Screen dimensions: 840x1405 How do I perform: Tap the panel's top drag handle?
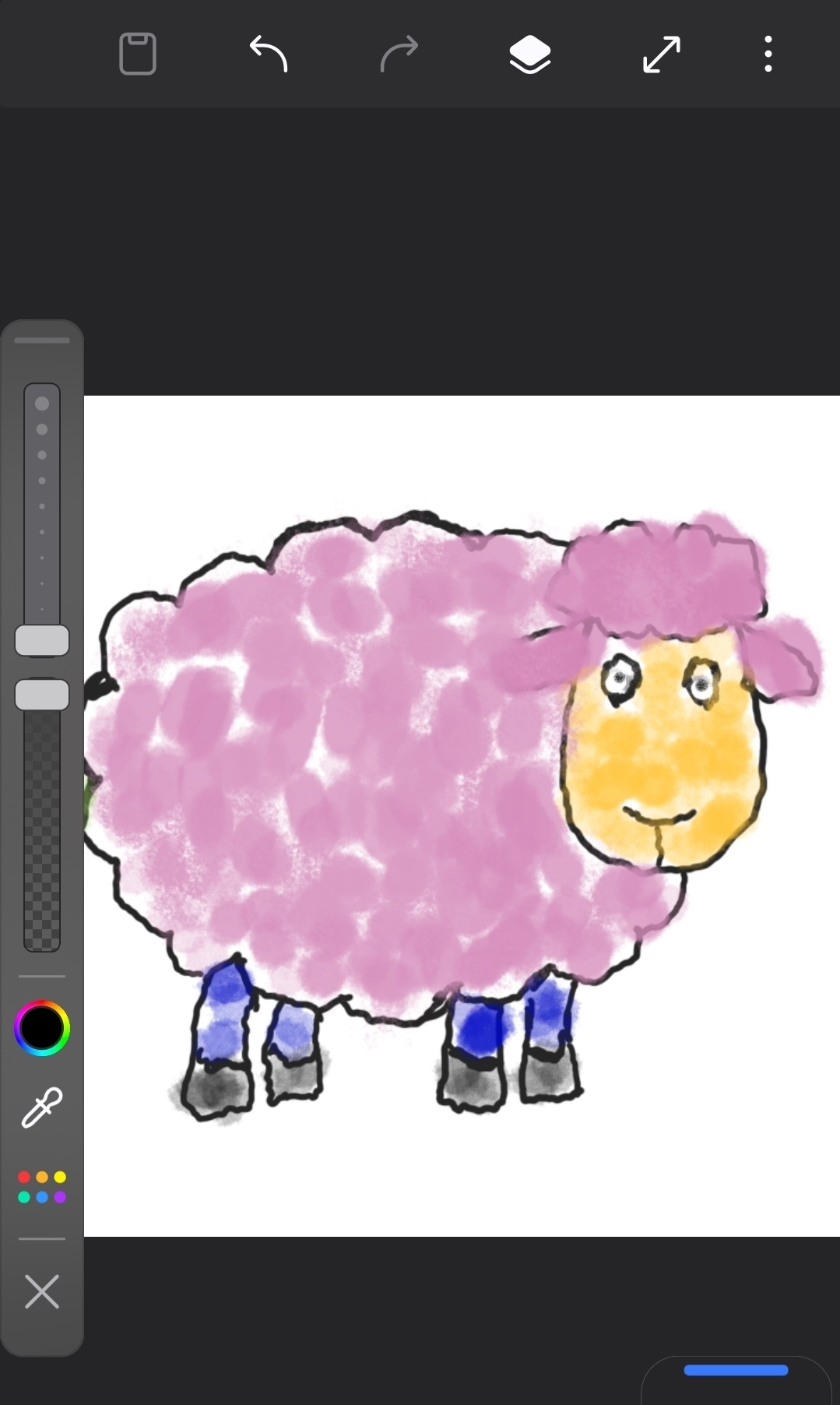pos(42,340)
